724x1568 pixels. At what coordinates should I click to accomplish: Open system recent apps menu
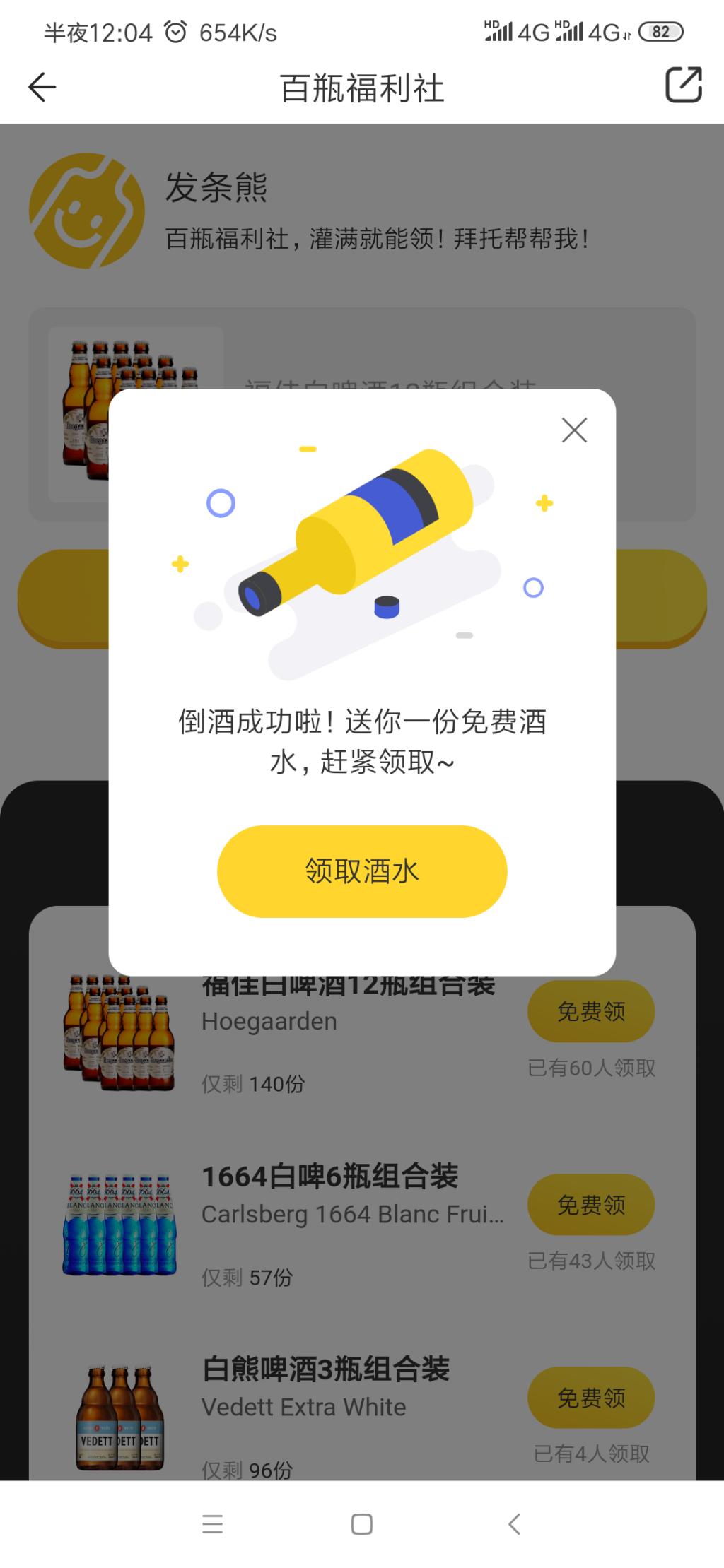pyautogui.click(x=212, y=1523)
